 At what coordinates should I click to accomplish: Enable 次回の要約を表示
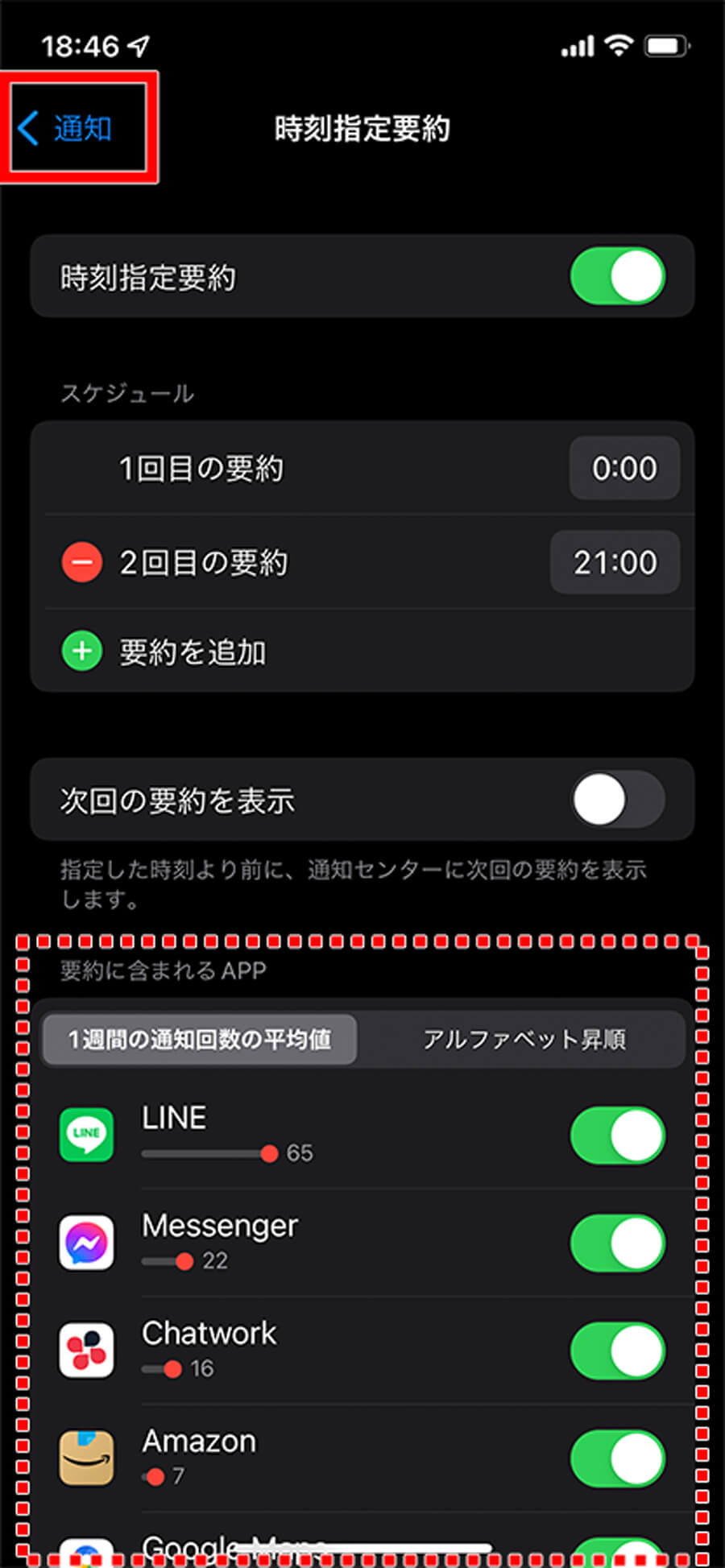coord(617,800)
